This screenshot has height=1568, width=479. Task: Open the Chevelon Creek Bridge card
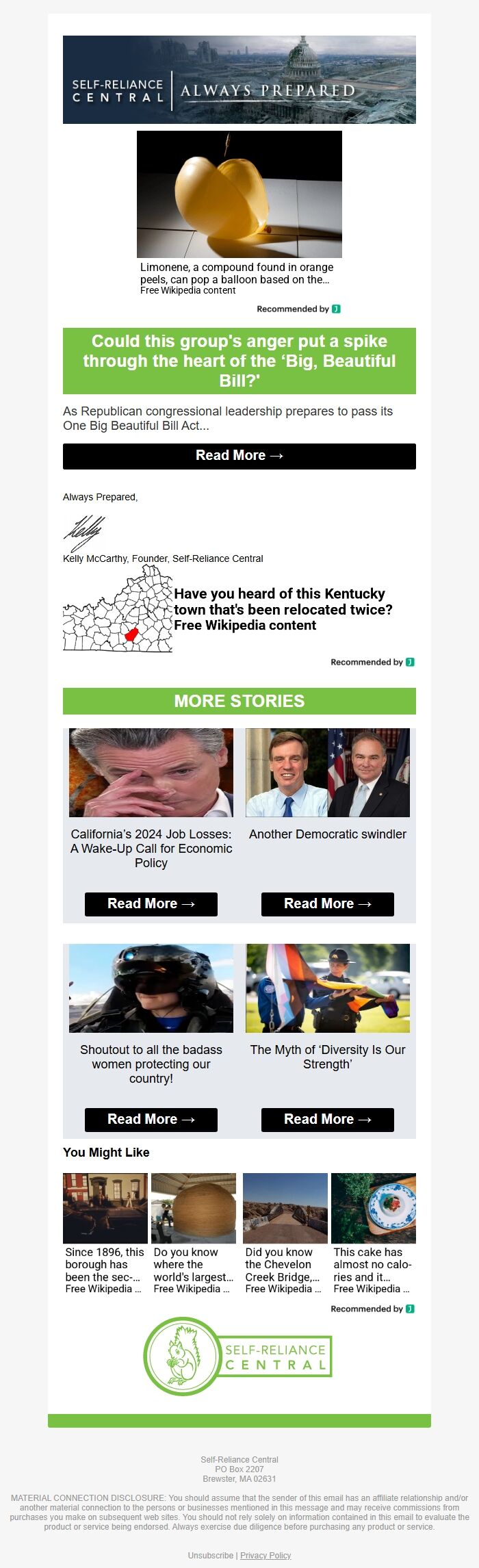pyautogui.click(x=285, y=1232)
